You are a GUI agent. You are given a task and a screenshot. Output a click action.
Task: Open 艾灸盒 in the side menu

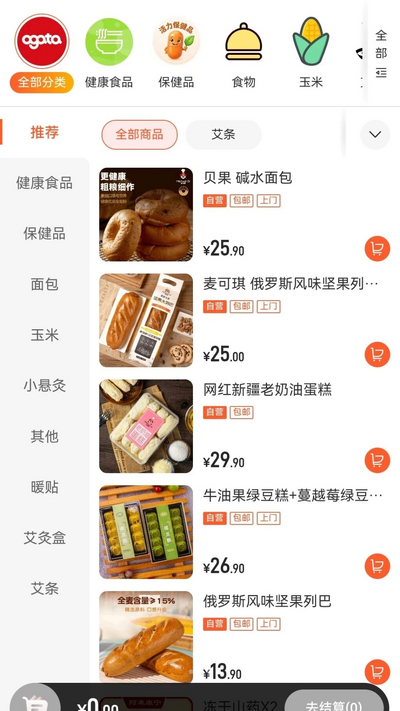44,538
